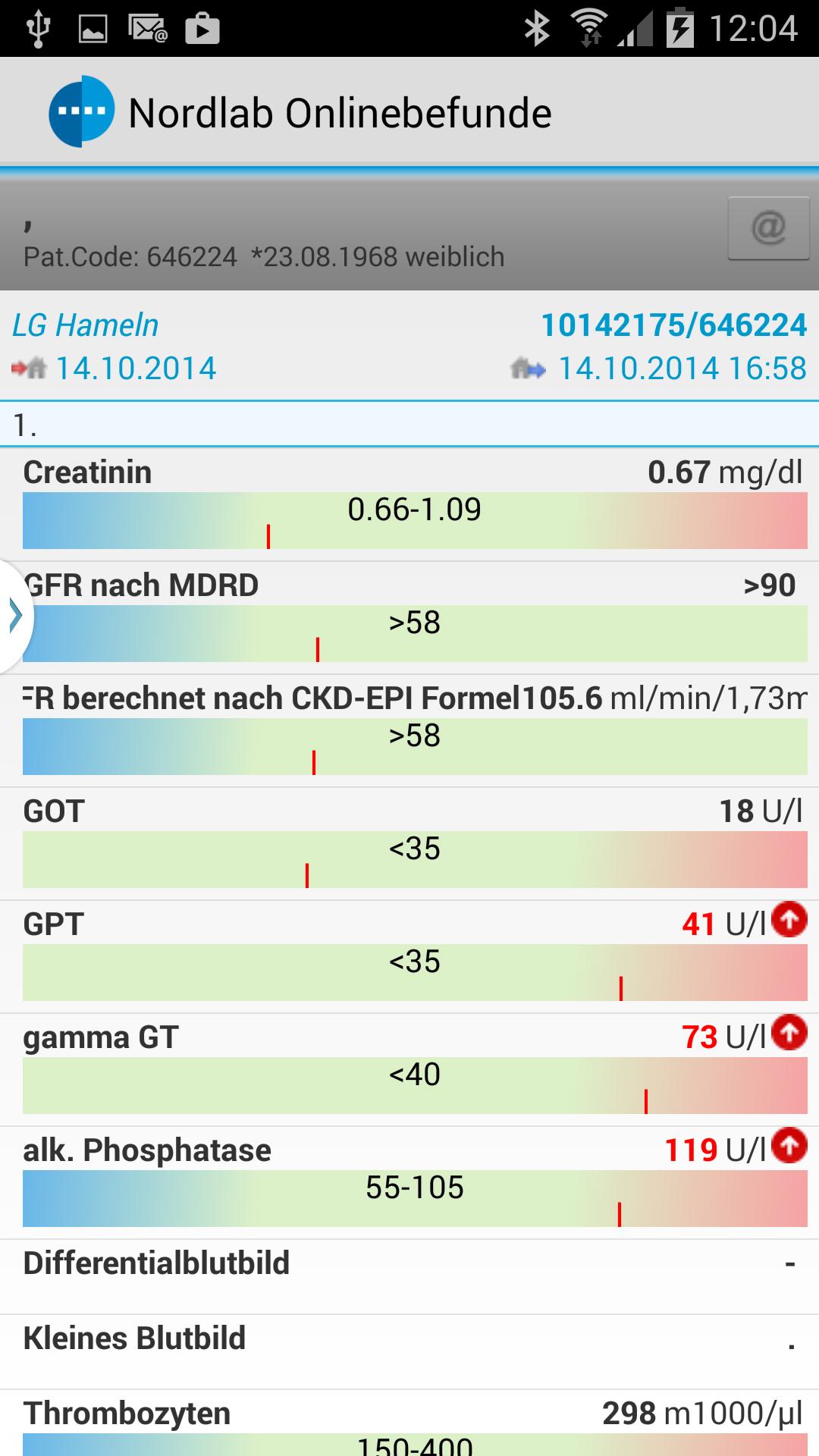
Task: Open the Creatinin result row
Action: (x=409, y=505)
